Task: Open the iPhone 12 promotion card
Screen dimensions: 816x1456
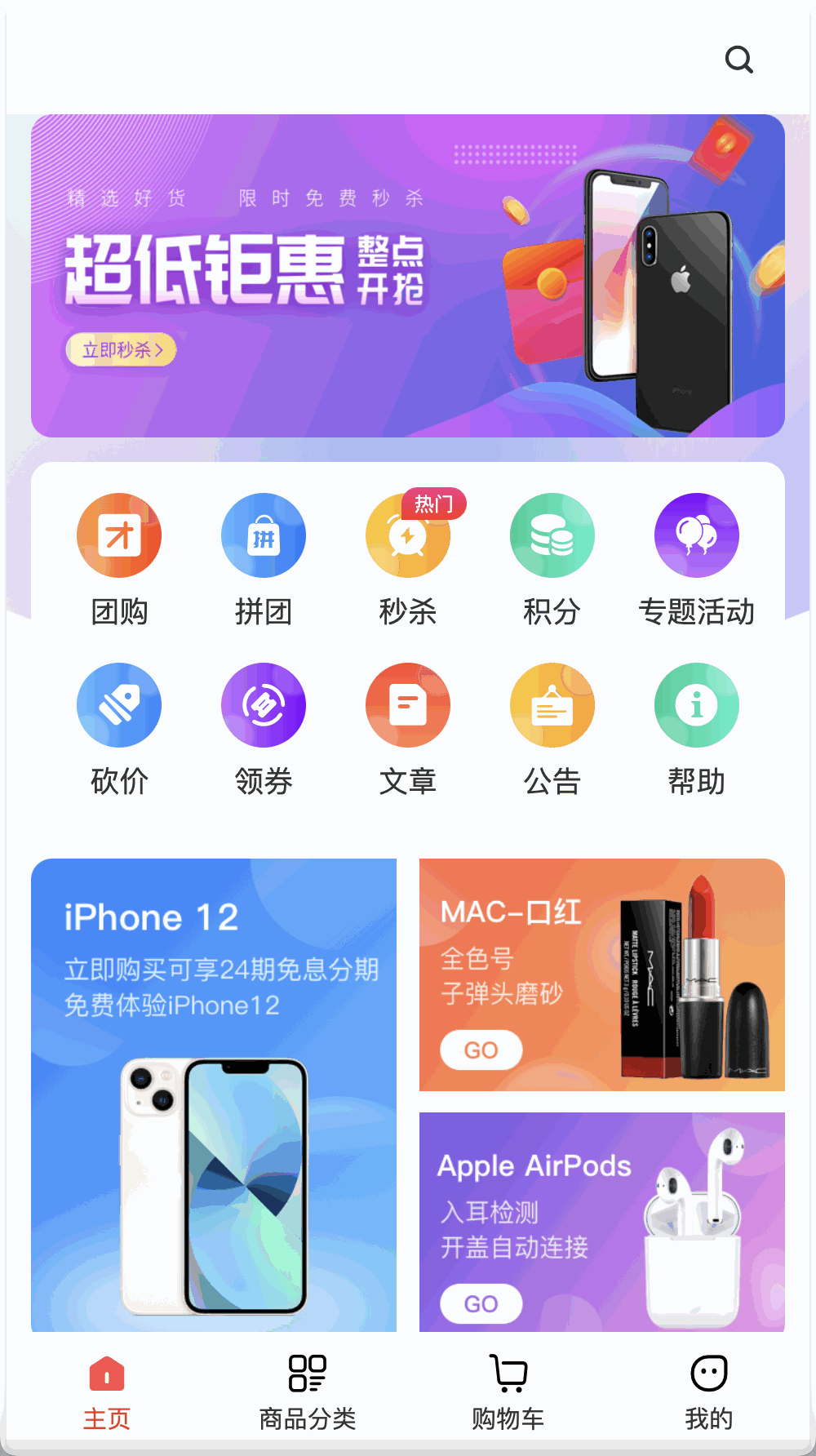Action: point(214,1094)
